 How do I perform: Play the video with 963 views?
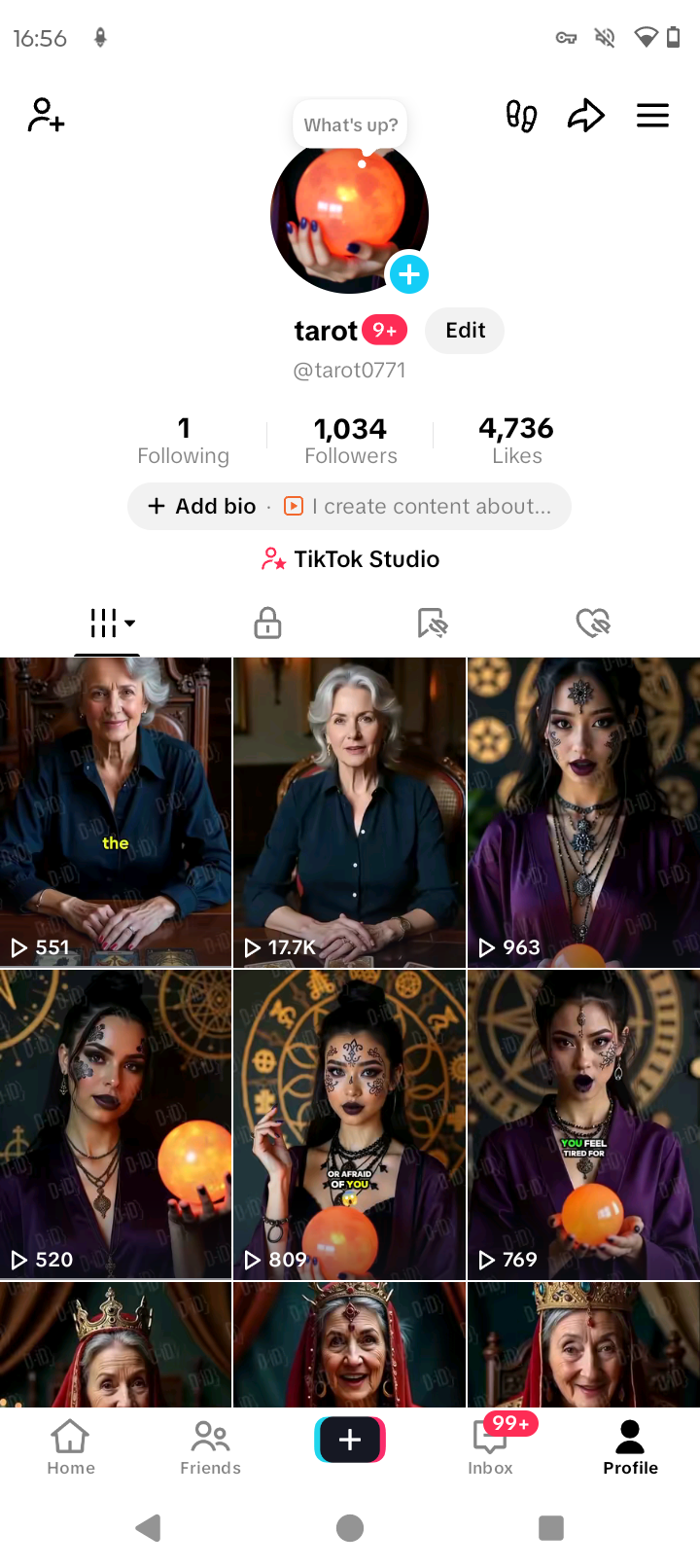tap(583, 812)
